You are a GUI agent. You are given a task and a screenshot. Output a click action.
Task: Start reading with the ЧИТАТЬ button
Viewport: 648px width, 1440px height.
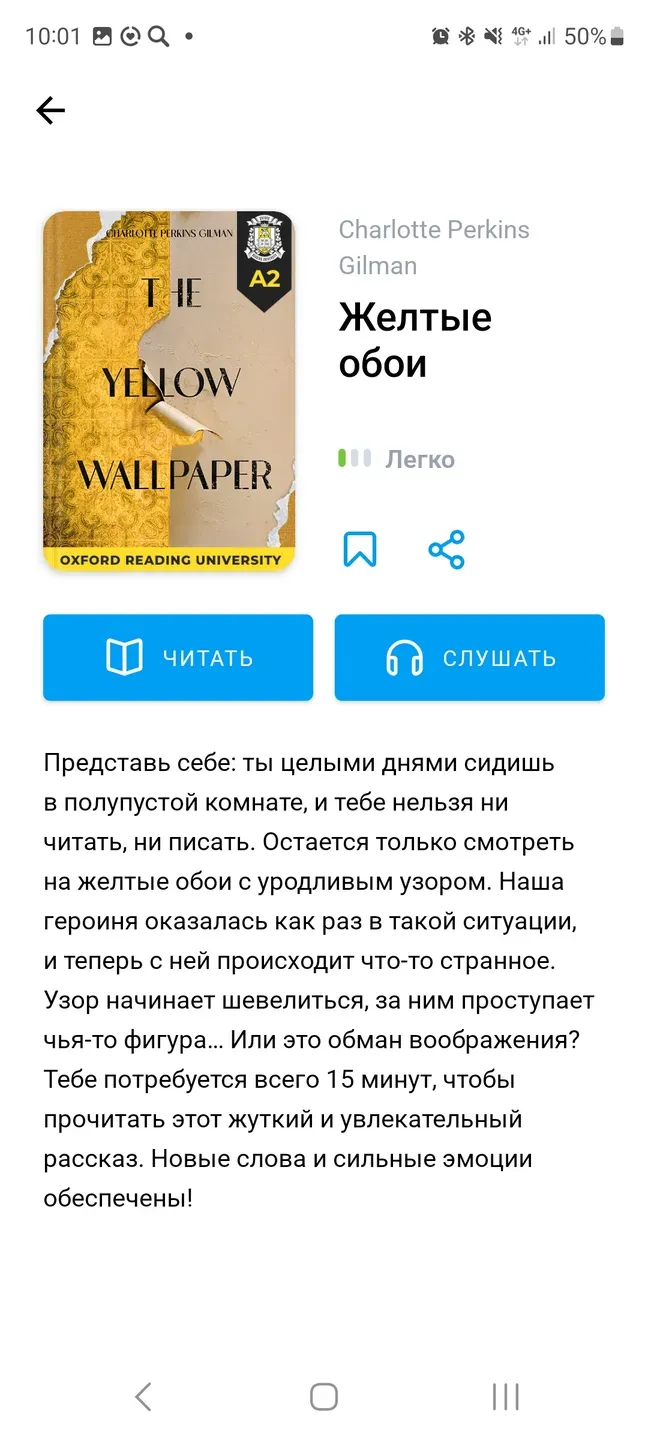click(178, 658)
